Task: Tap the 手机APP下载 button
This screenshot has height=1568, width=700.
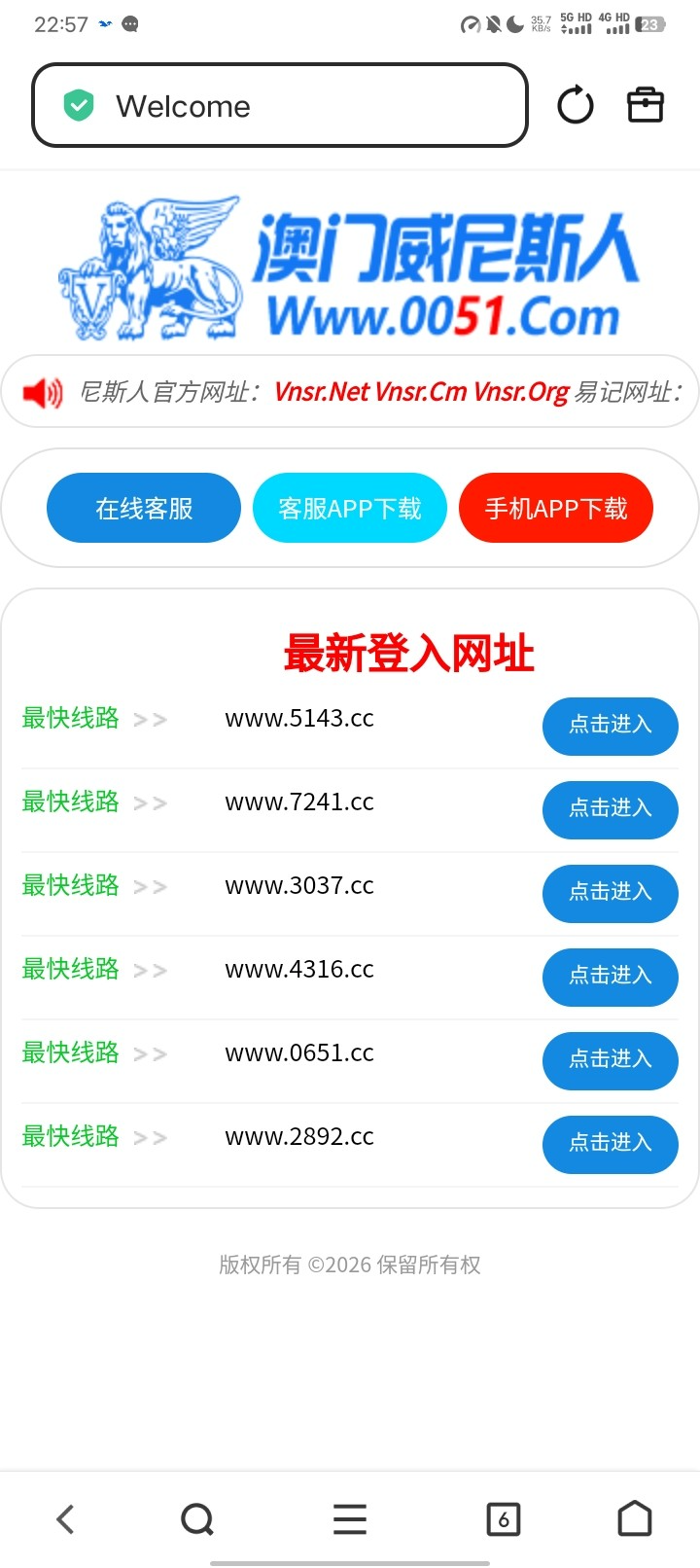Action: [x=556, y=508]
